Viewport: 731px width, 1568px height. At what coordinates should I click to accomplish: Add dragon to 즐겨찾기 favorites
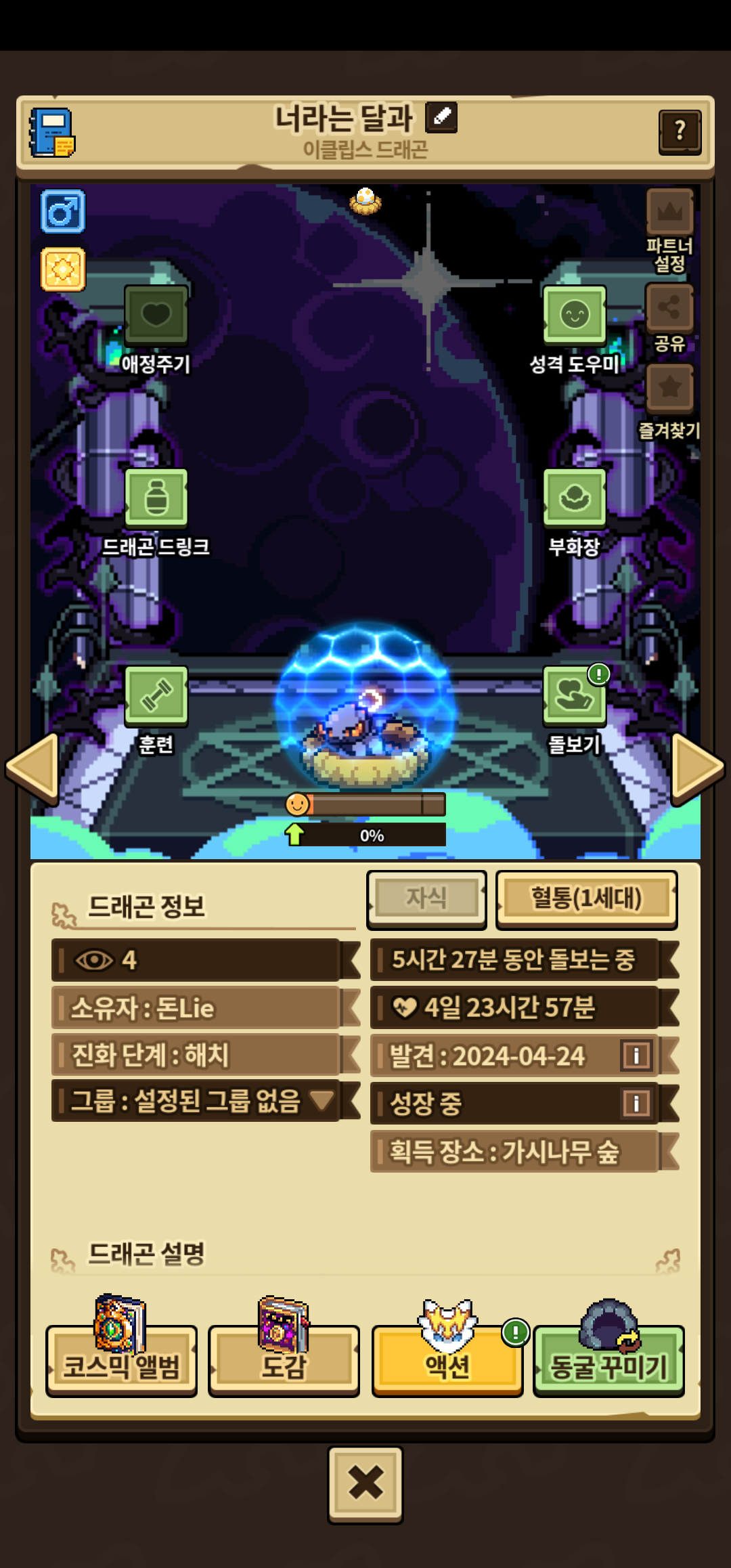(669, 389)
